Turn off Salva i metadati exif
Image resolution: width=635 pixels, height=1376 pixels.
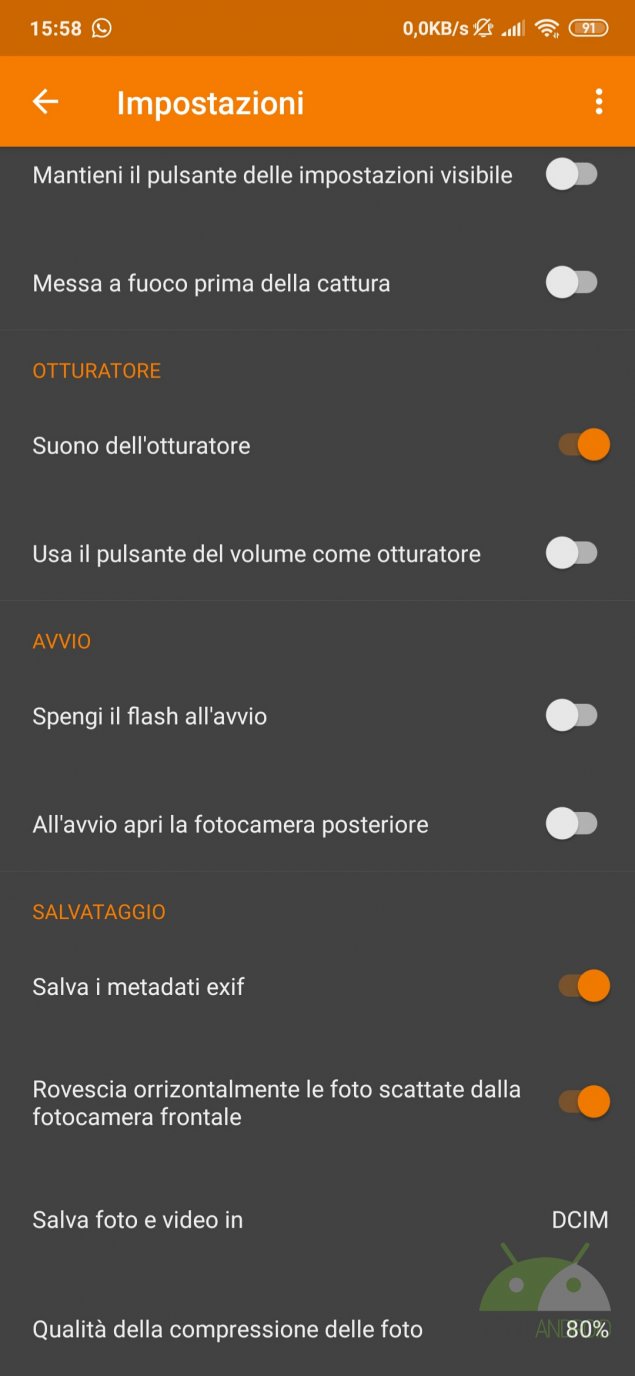pyautogui.click(x=584, y=987)
